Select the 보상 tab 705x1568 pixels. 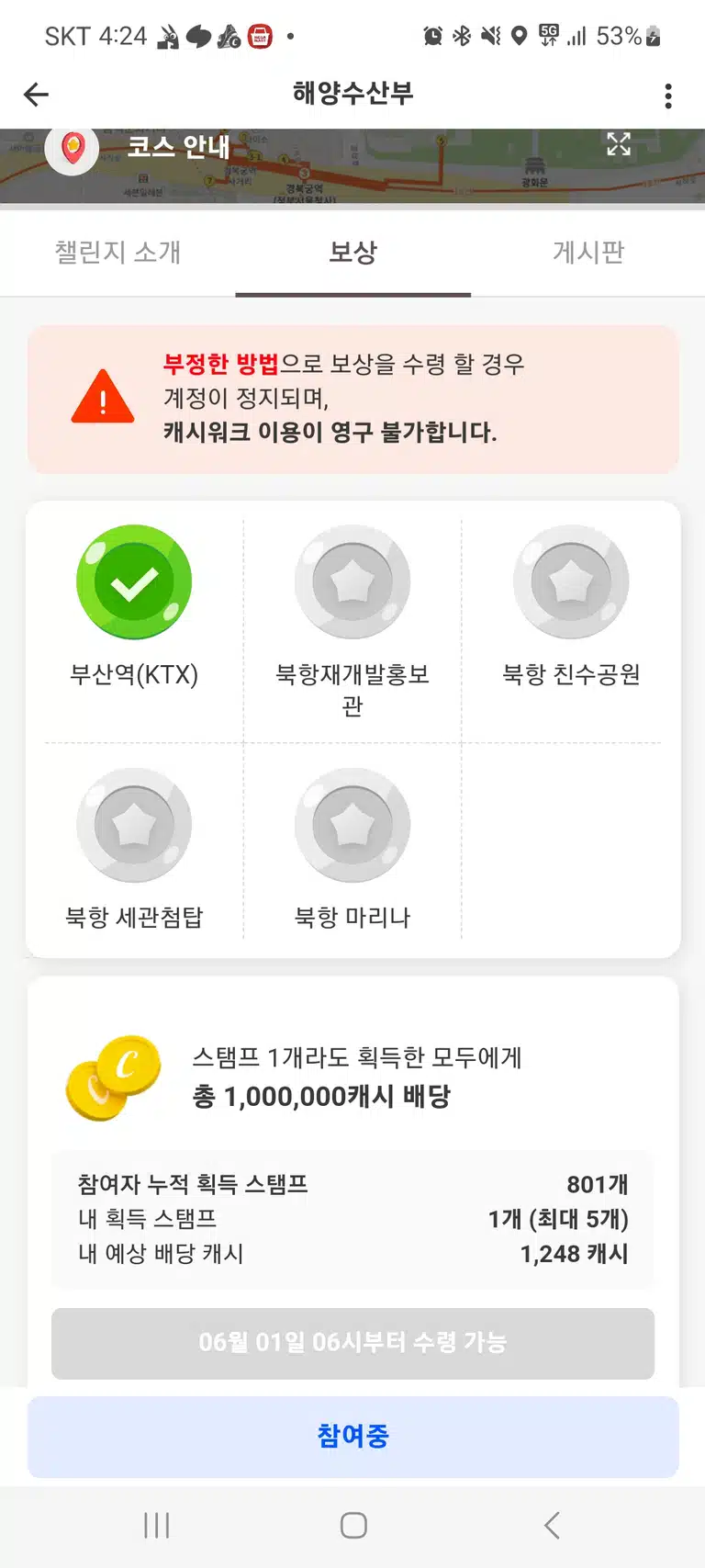tap(353, 252)
